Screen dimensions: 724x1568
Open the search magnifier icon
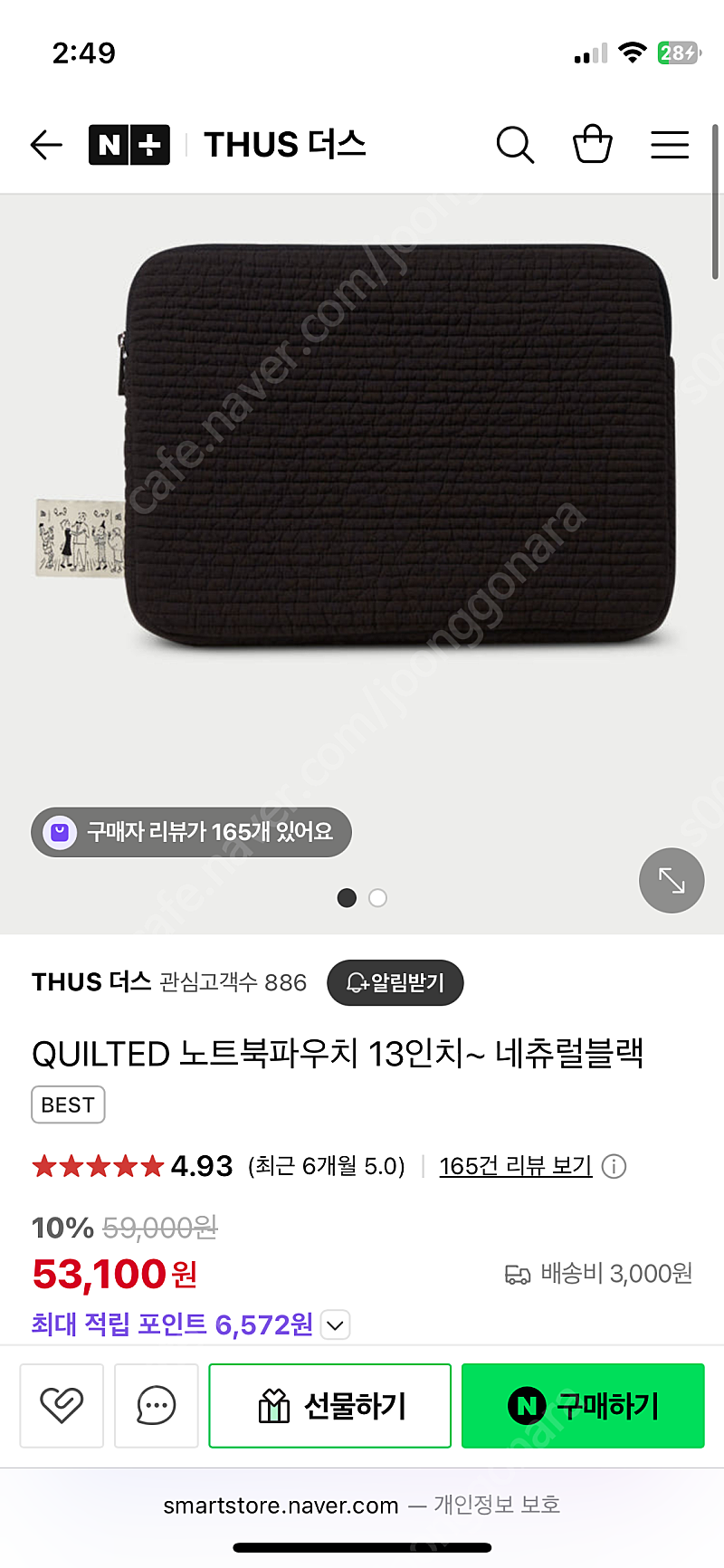click(x=515, y=145)
